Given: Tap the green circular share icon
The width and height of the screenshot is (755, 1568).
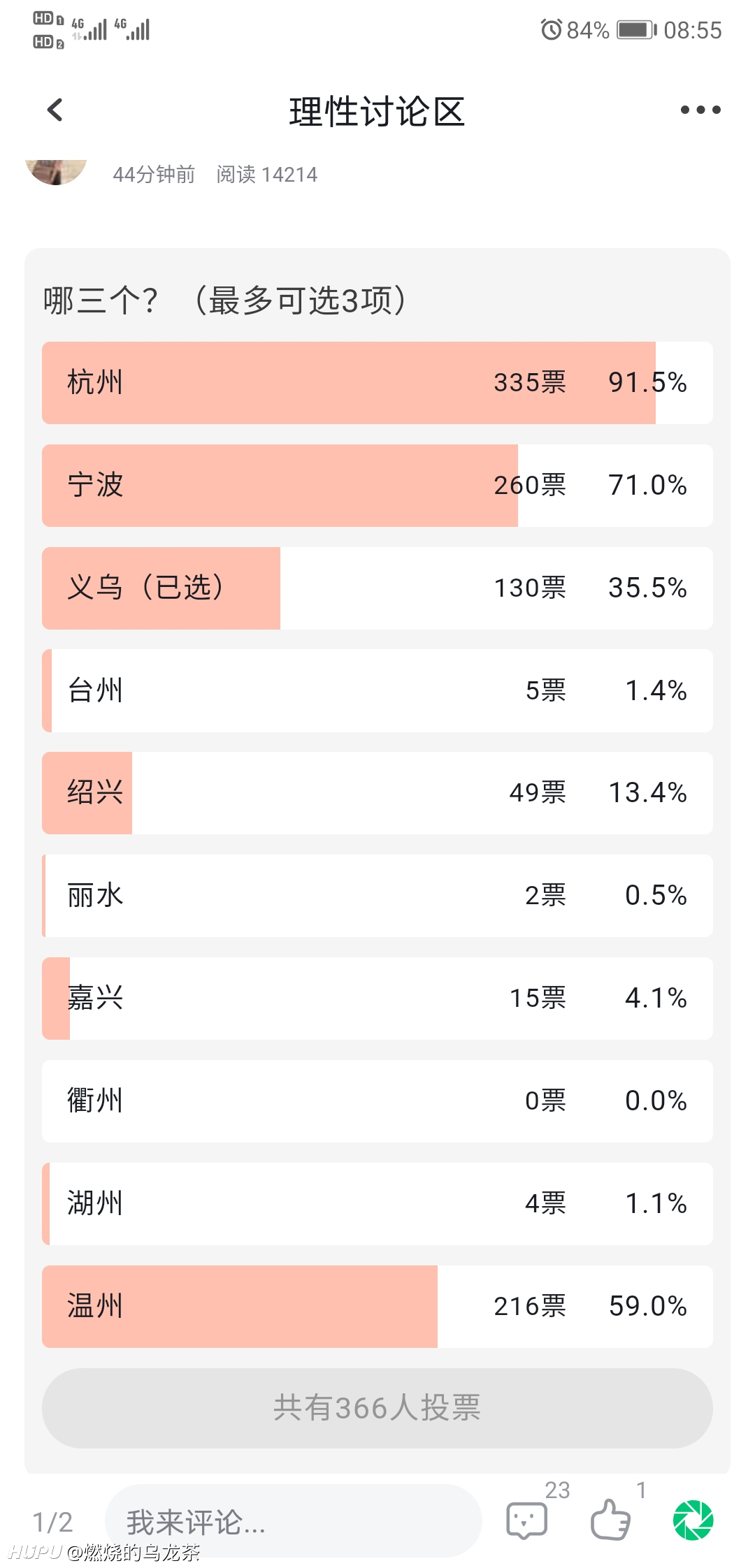Looking at the screenshot, I should point(693,1520).
